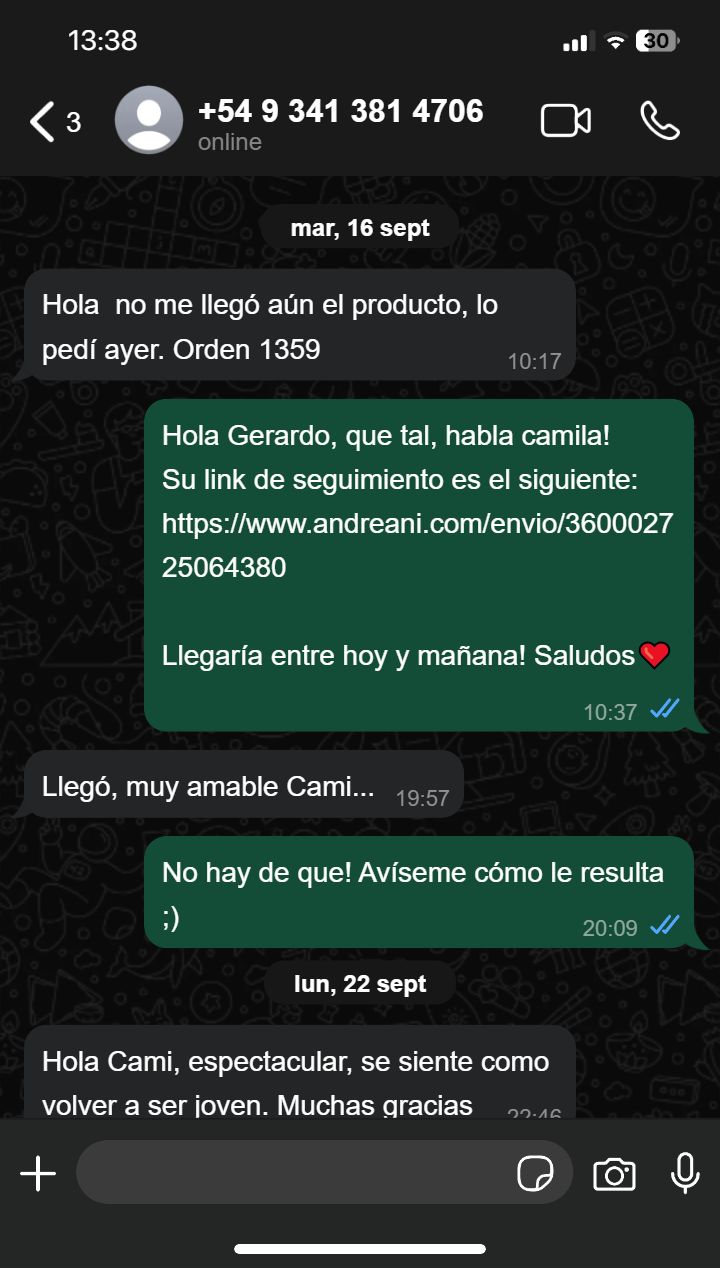Tap the message input field
Image resolution: width=720 pixels, height=1268 pixels.
click(290, 1173)
